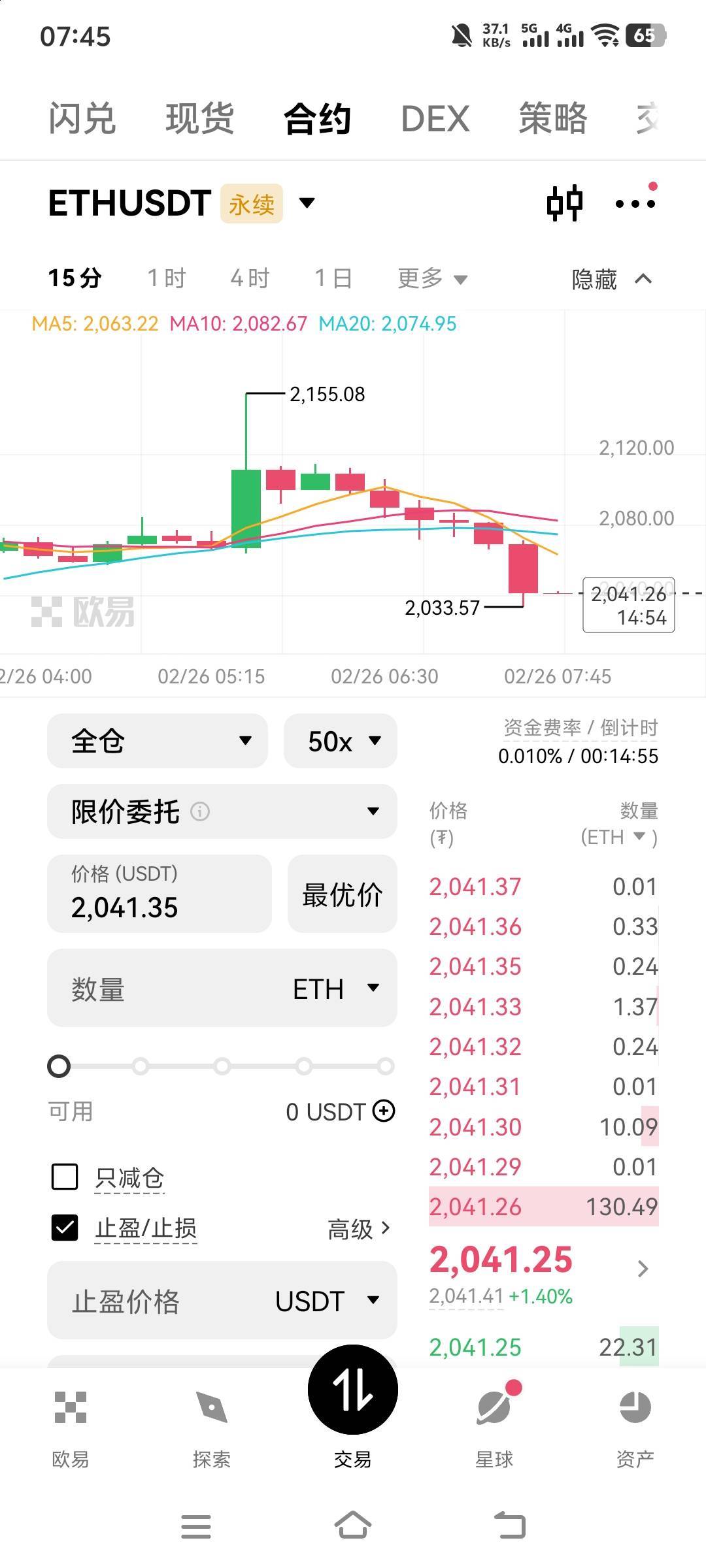Go to the 资产 tab

click(635, 1428)
